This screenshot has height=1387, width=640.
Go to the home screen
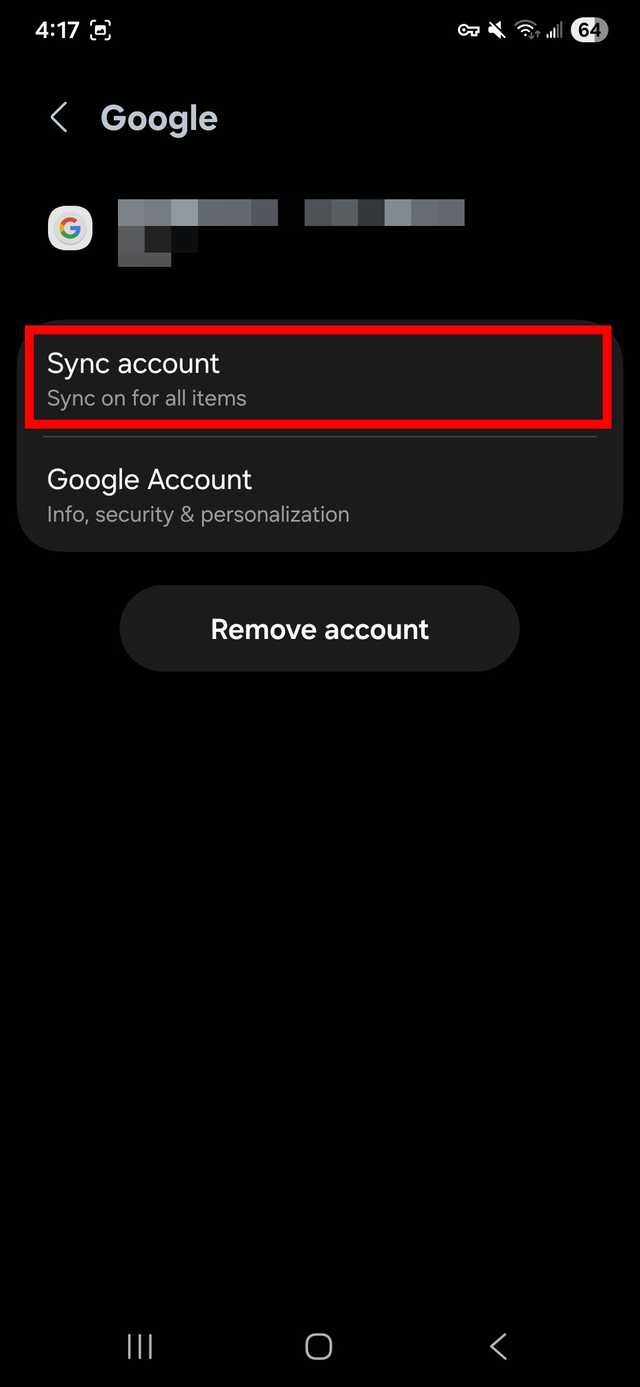pos(319,1346)
